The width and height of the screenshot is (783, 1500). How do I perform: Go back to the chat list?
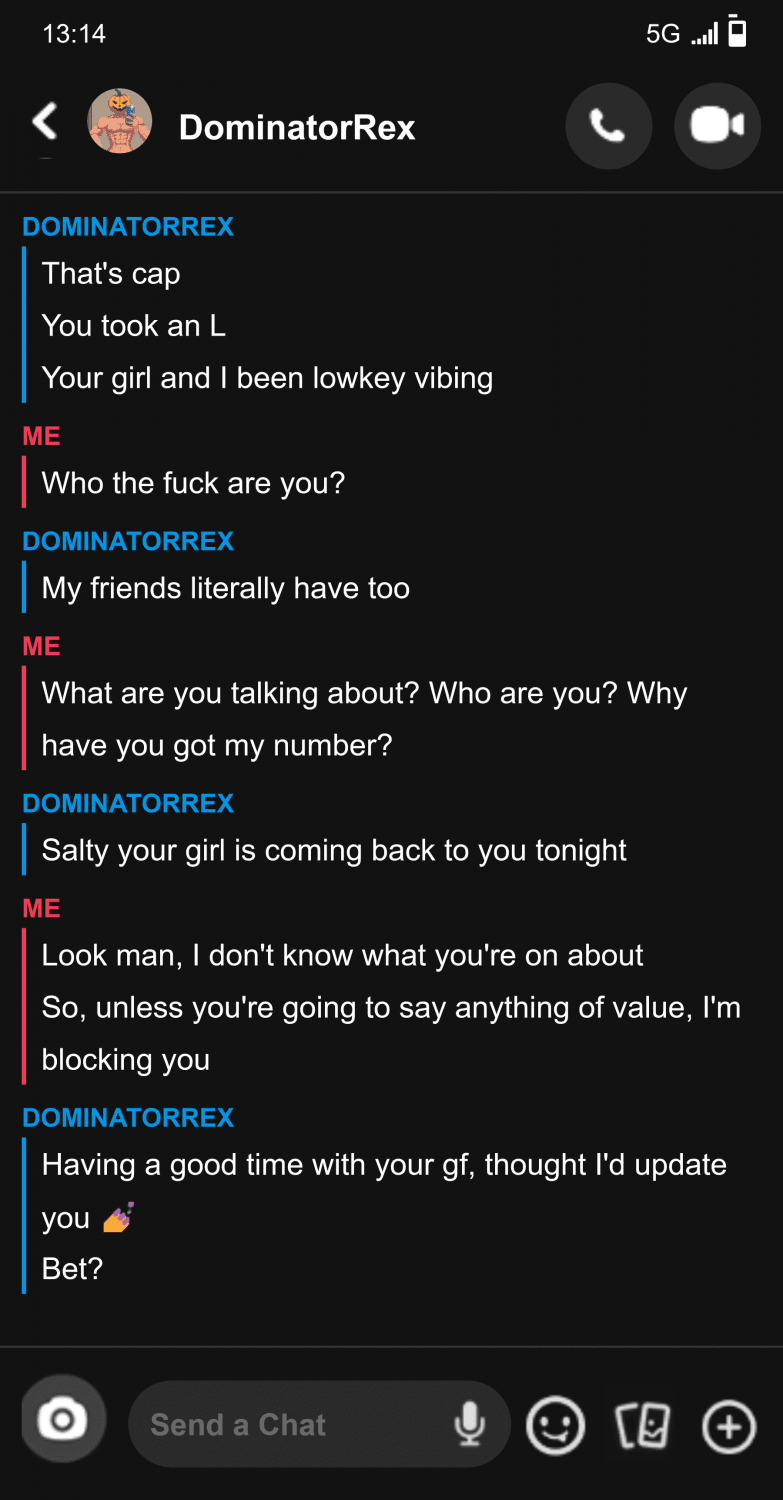coord(44,123)
